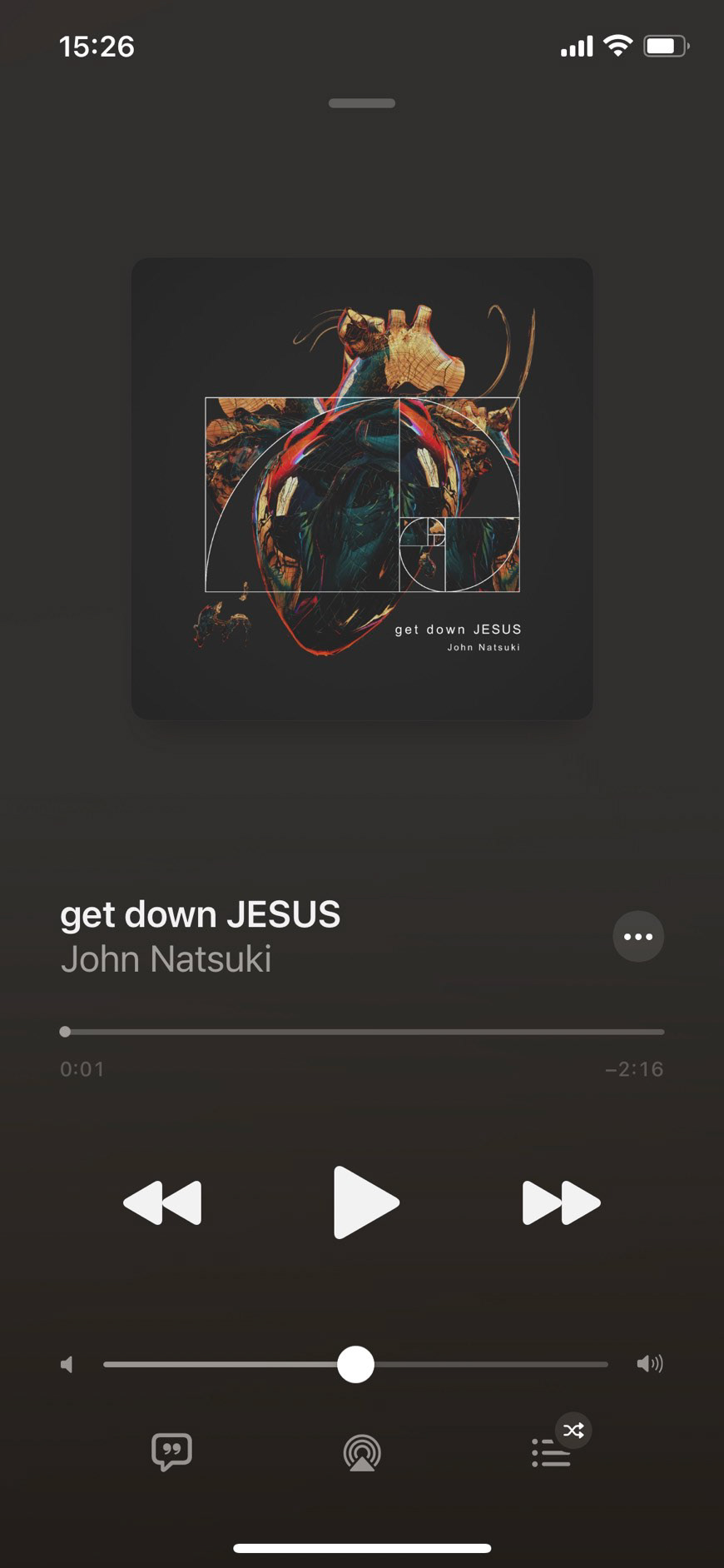This screenshot has width=724, height=1568.
Task: Open the Up Next queue list
Action: 551,1453
